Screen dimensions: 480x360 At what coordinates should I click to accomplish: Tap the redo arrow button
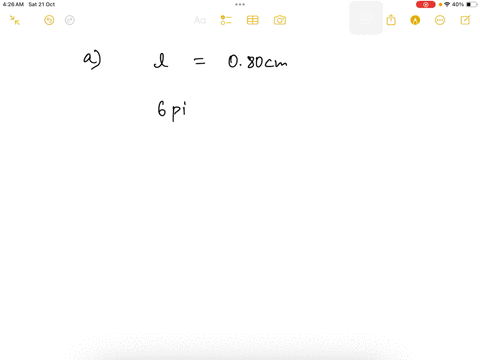point(70,20)
